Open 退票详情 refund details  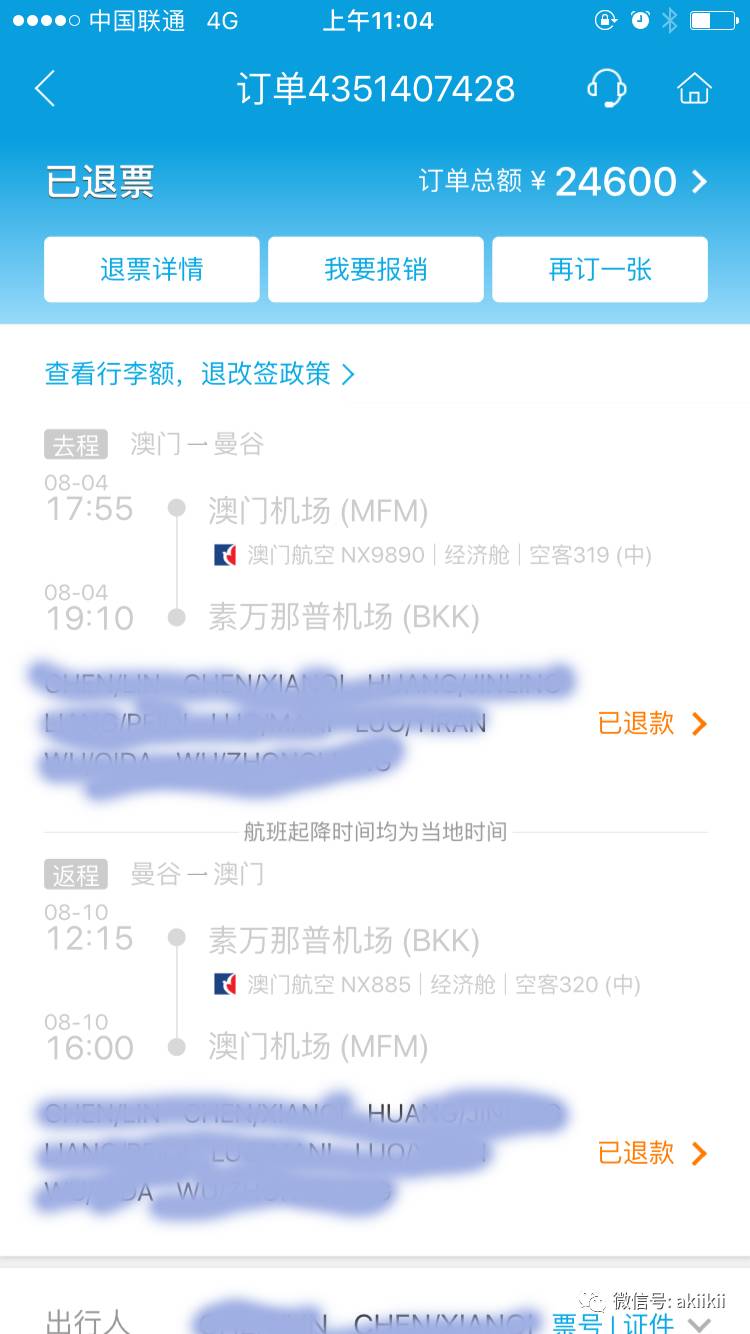pyautogui.click(x=152, y=269)
